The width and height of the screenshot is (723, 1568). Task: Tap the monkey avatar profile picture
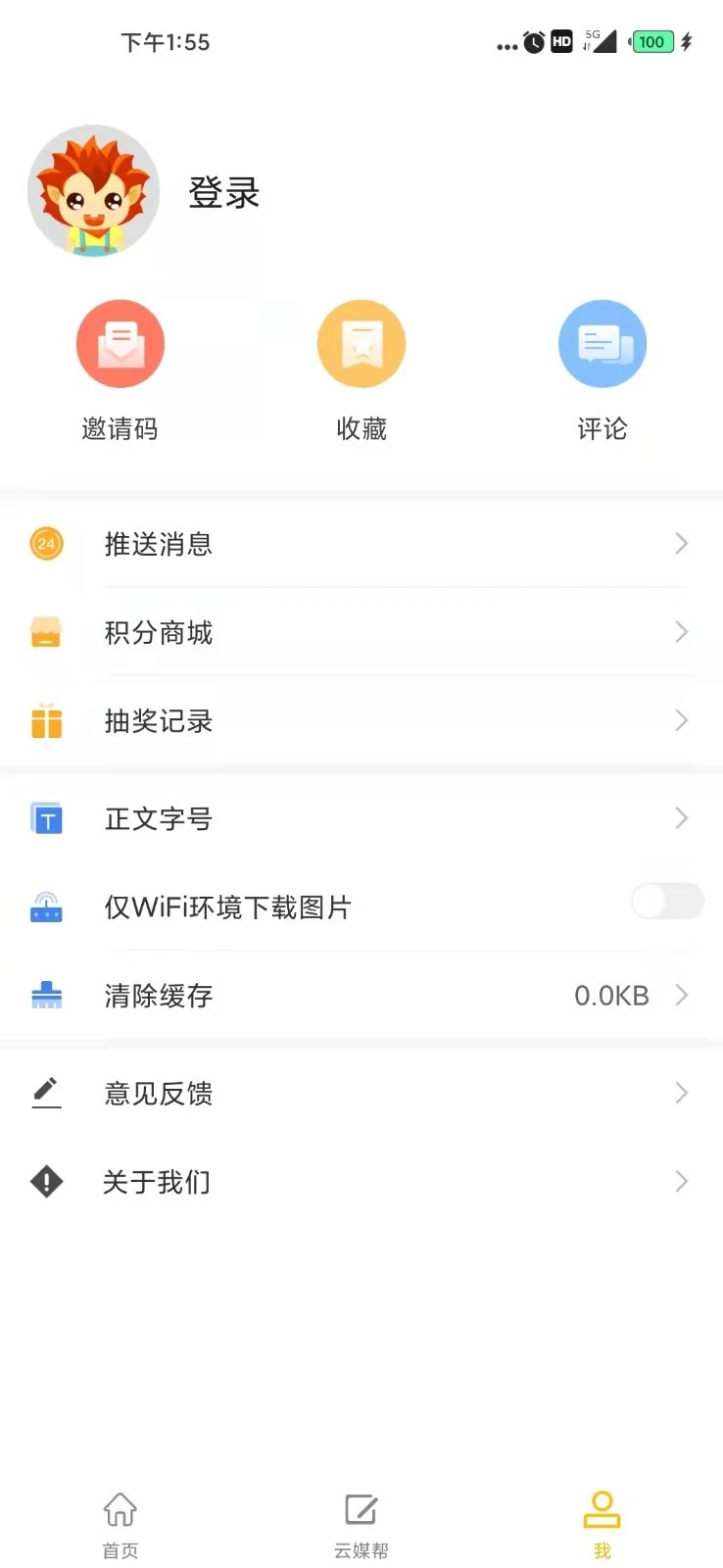93,191
